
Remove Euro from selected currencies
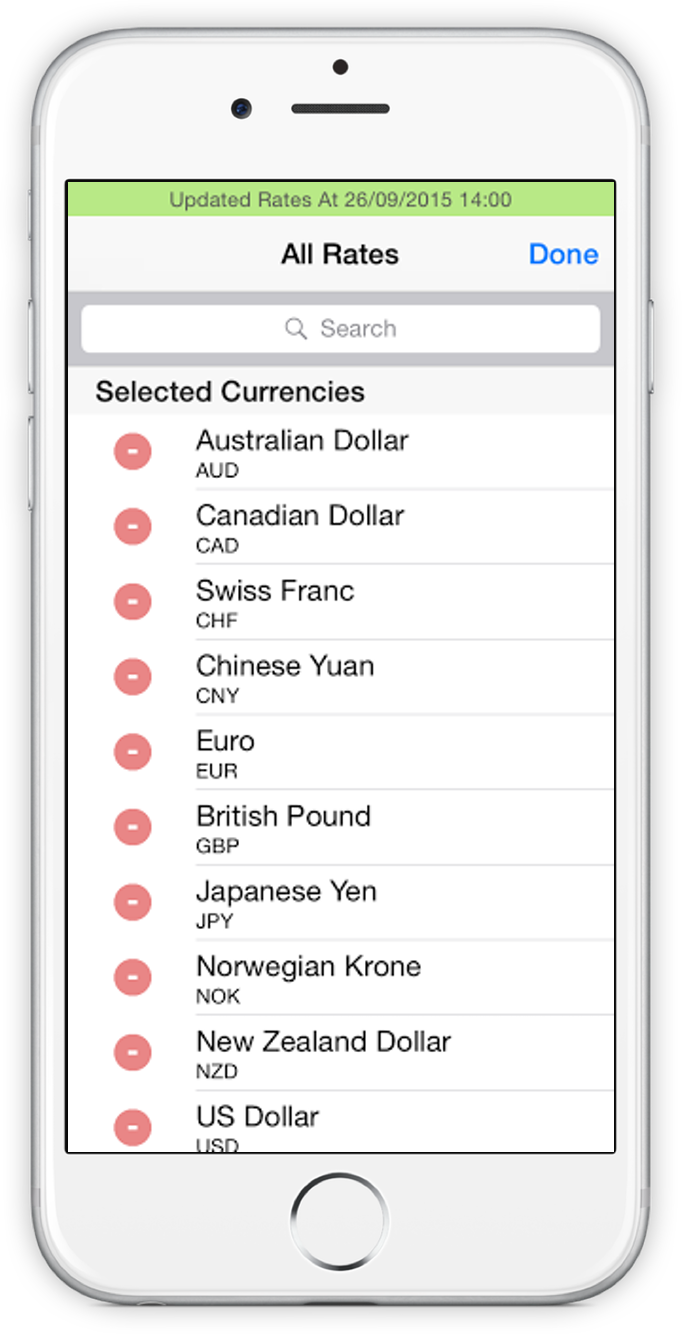(x=132, y=752)
